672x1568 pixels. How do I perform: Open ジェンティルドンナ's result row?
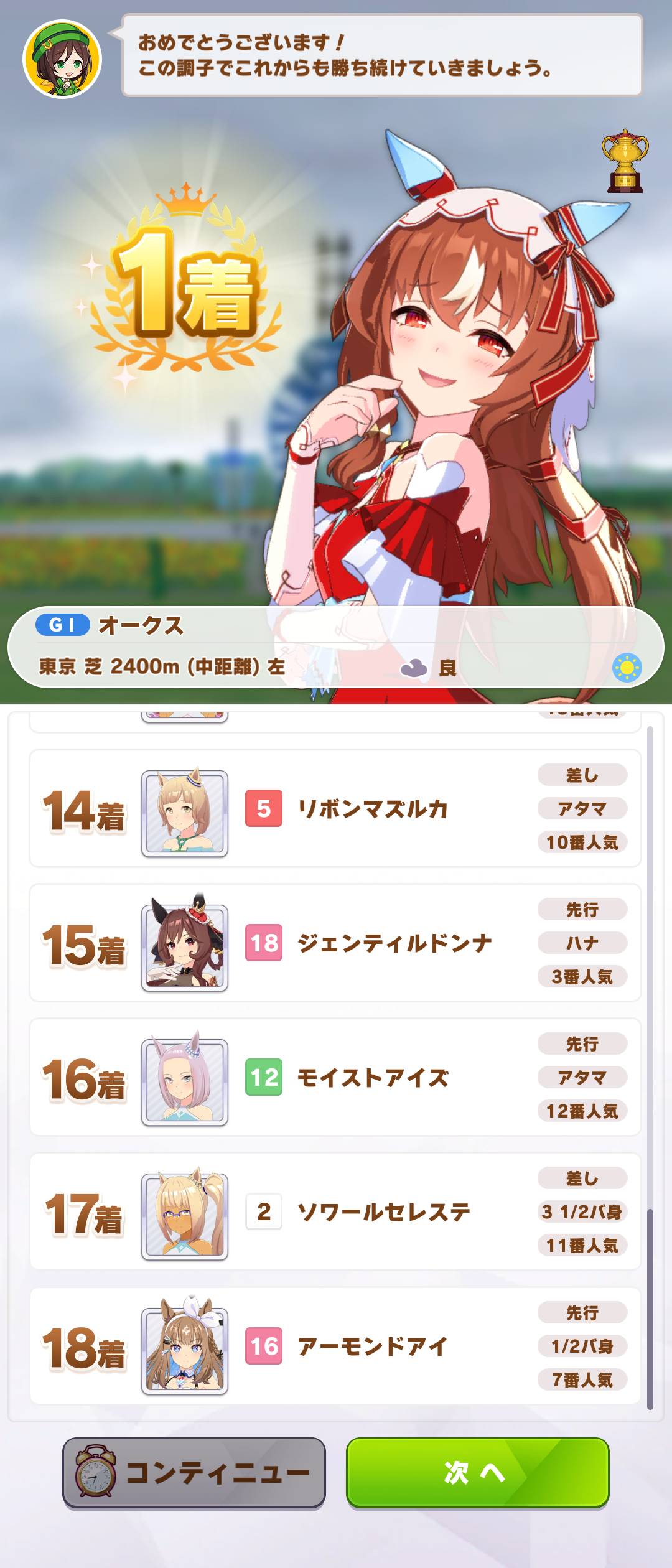tap(335, 943)
